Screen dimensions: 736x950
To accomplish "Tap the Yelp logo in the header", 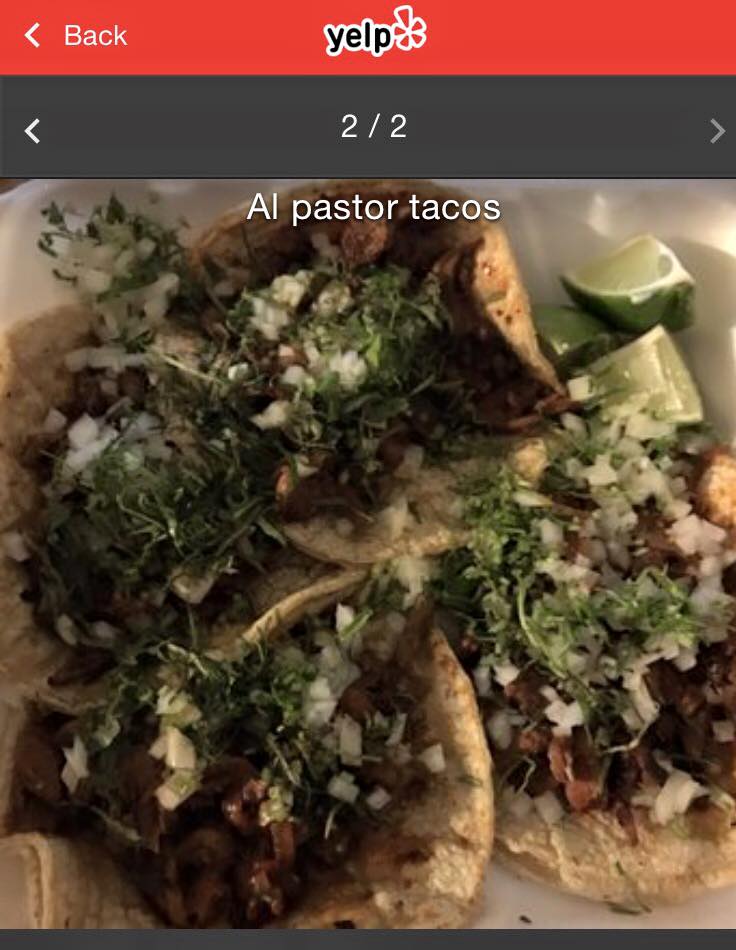I will [x=375, y=33].
